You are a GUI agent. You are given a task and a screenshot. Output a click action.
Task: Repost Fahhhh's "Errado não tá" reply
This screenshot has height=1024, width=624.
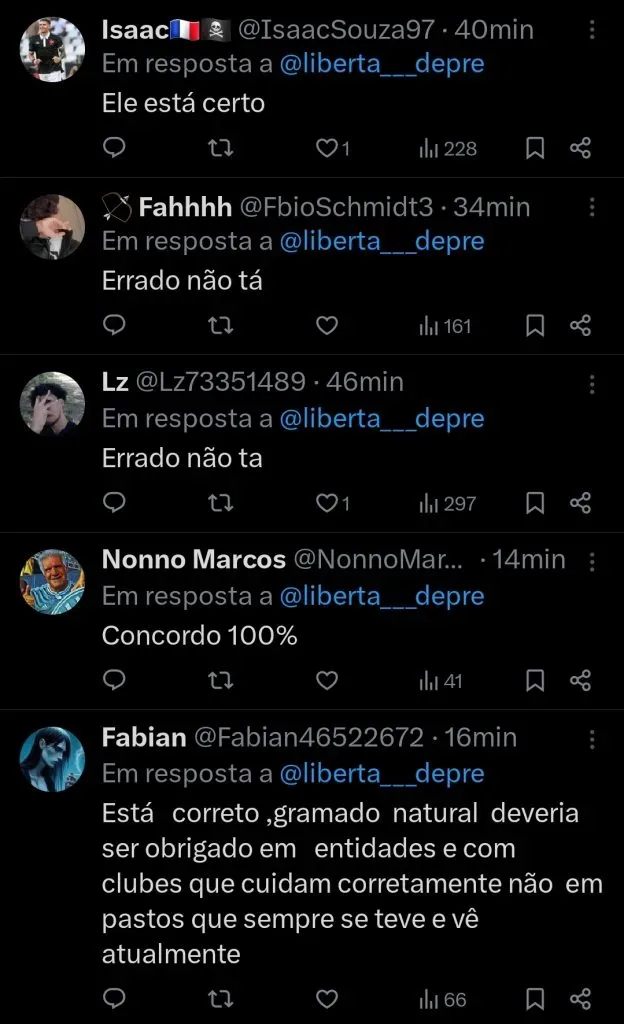pos(221,326)
